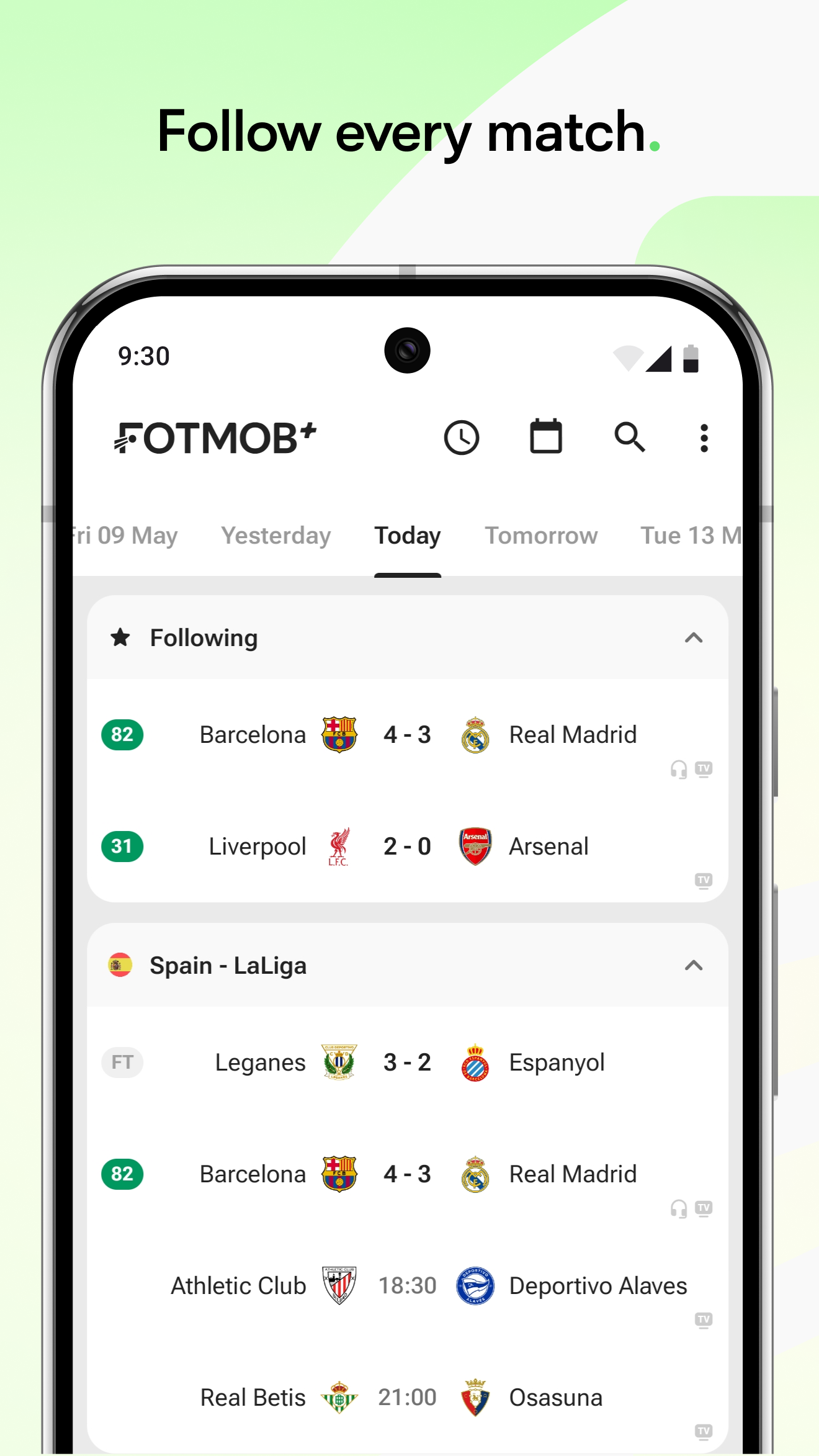Switch to the Tomorrow tab
The image size is (819, 1456).
pos(540,535)
